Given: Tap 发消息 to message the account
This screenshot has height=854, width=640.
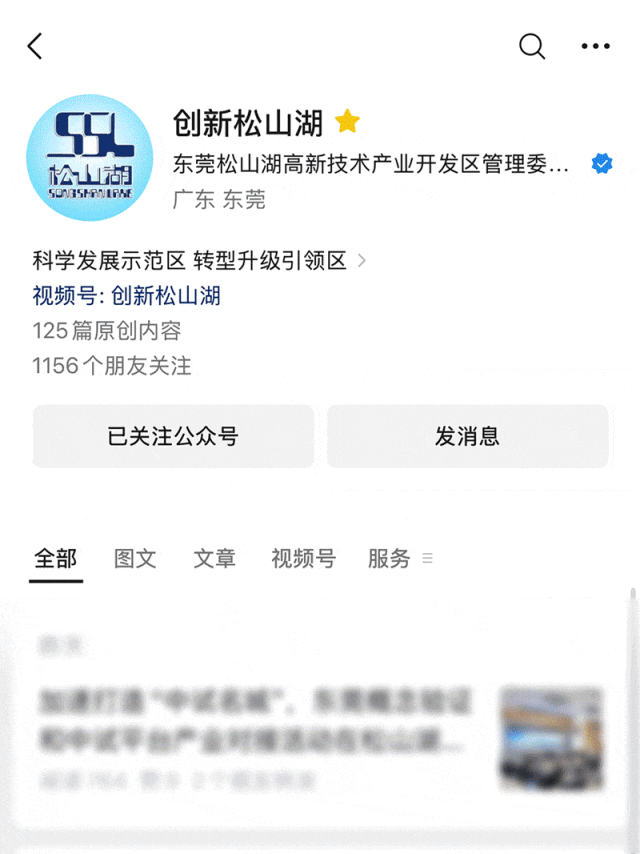Looking at the screenshot, I should coord(467,436).
